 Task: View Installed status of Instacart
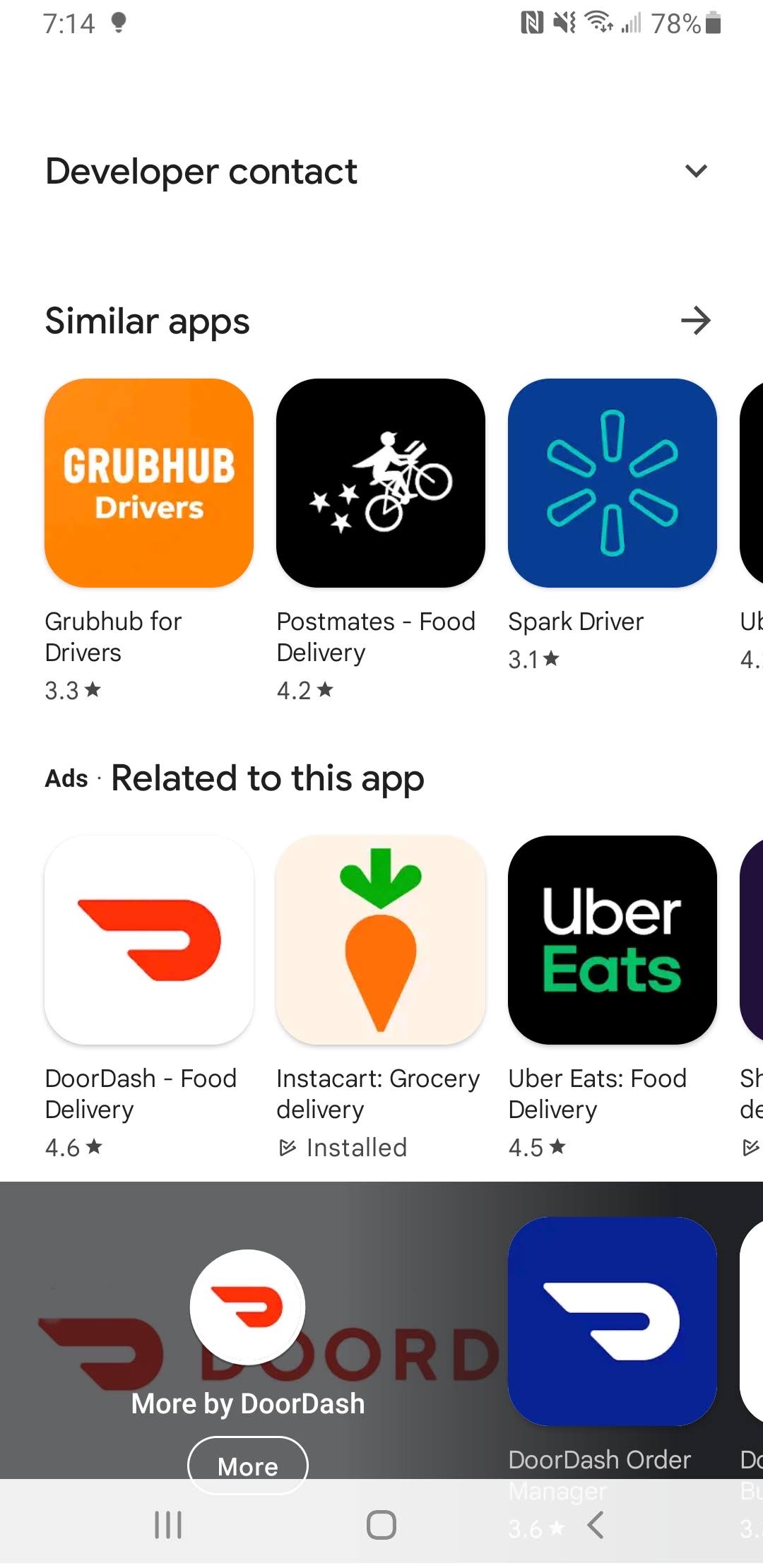[x=342, y=1147]
